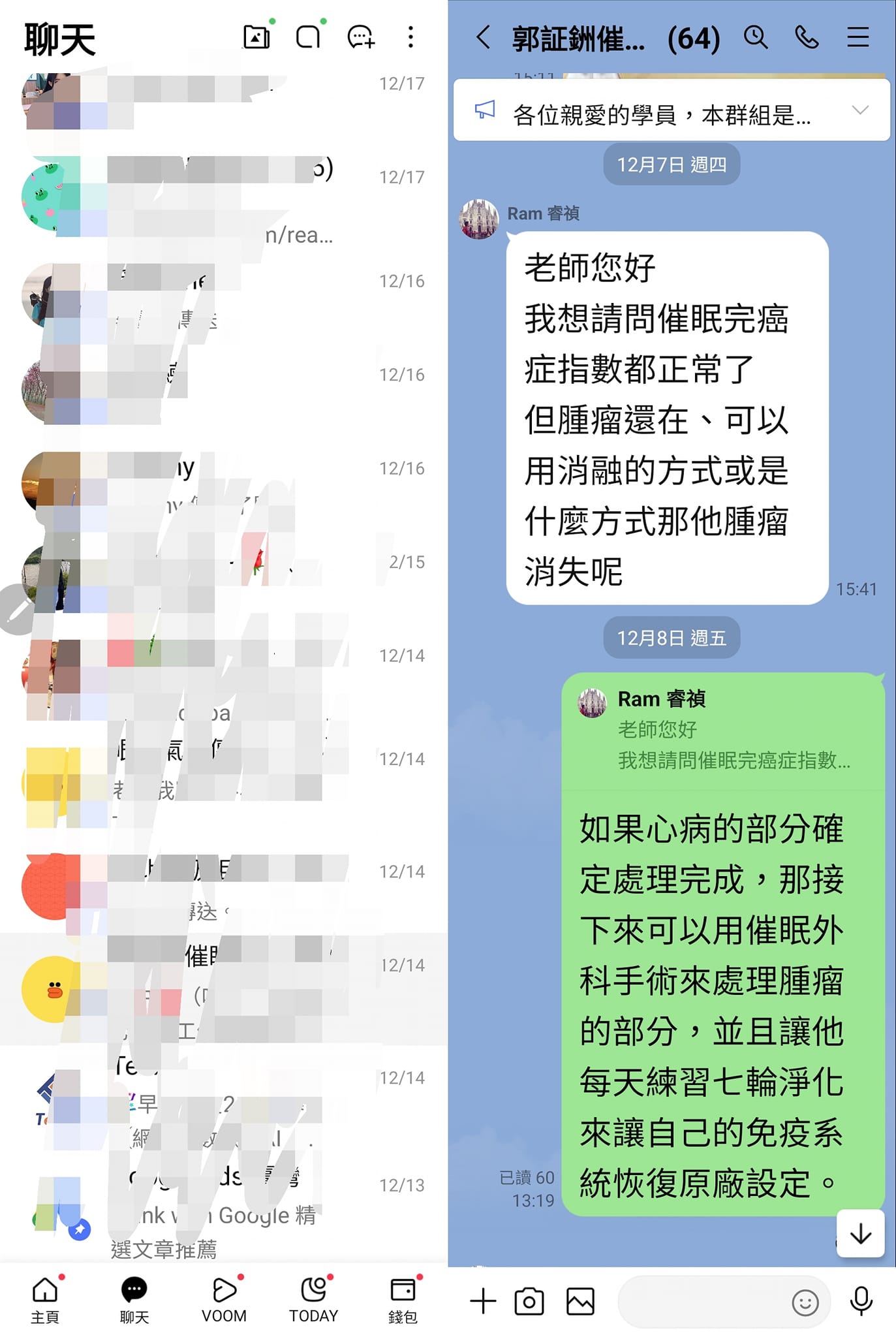Search within this chat
The height and width of the screenshot is (1337, 896).
[755, 37]
